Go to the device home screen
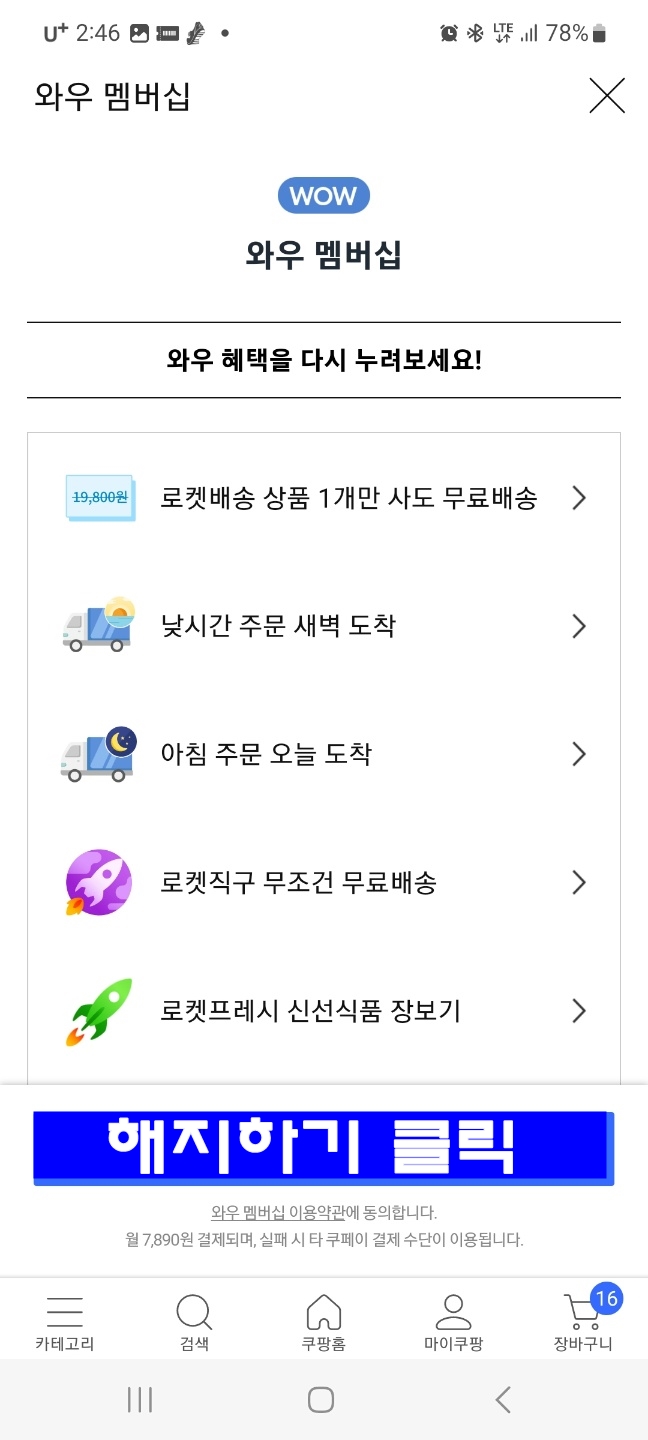 [x=321, y=1400]
